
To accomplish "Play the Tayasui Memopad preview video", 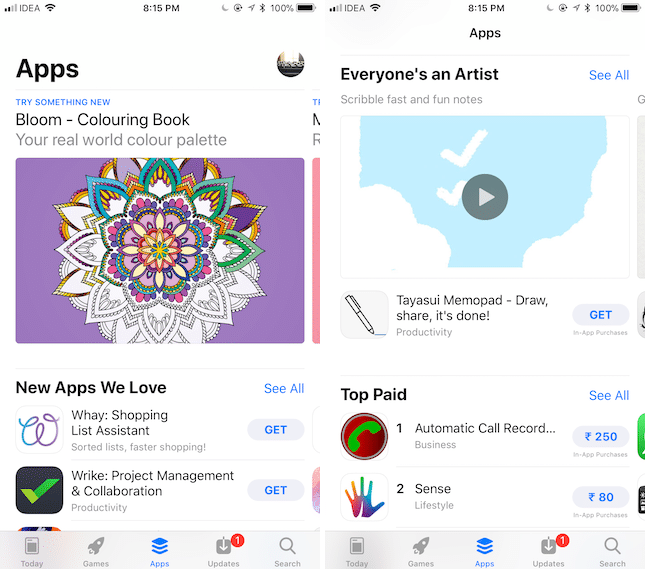I will tap(485, 197).
